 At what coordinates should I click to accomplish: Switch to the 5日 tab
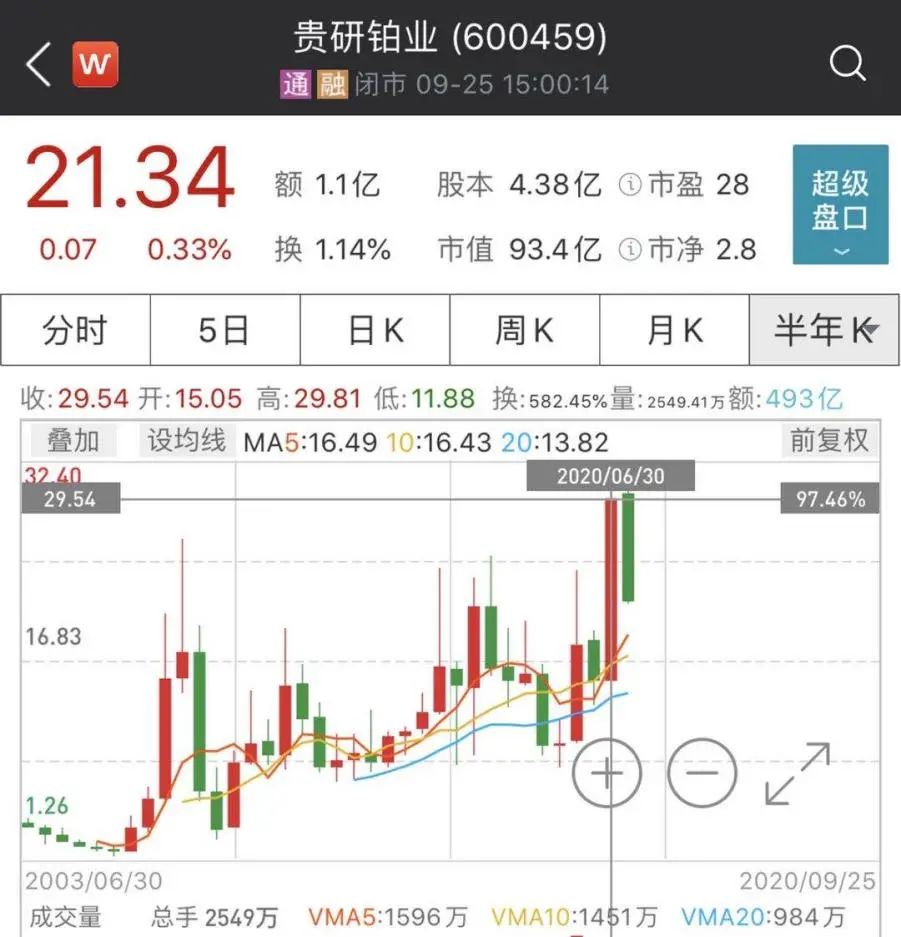click(x=224, y=330)
